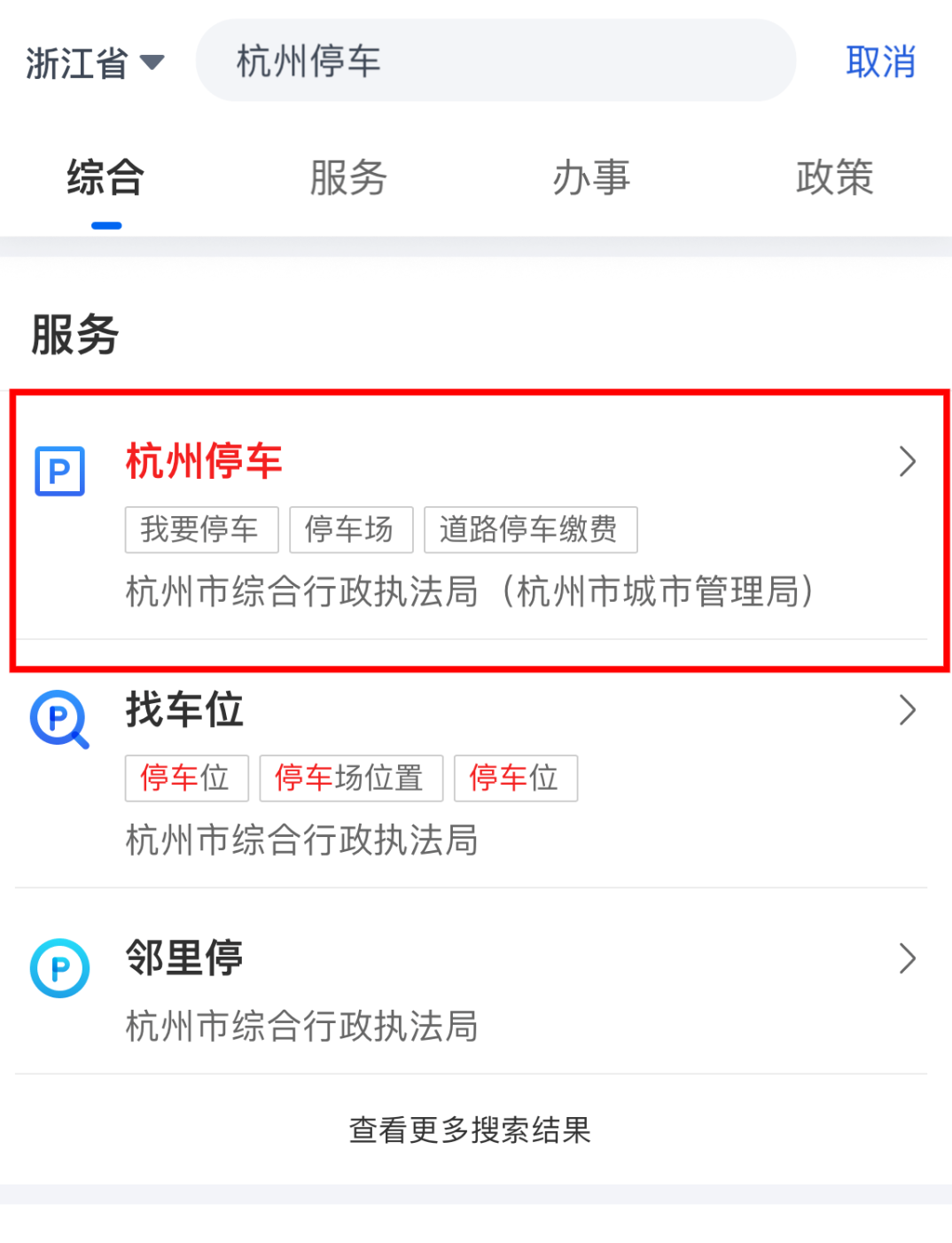
Task: Cancel the search with 取消
Action: point(879,62)
